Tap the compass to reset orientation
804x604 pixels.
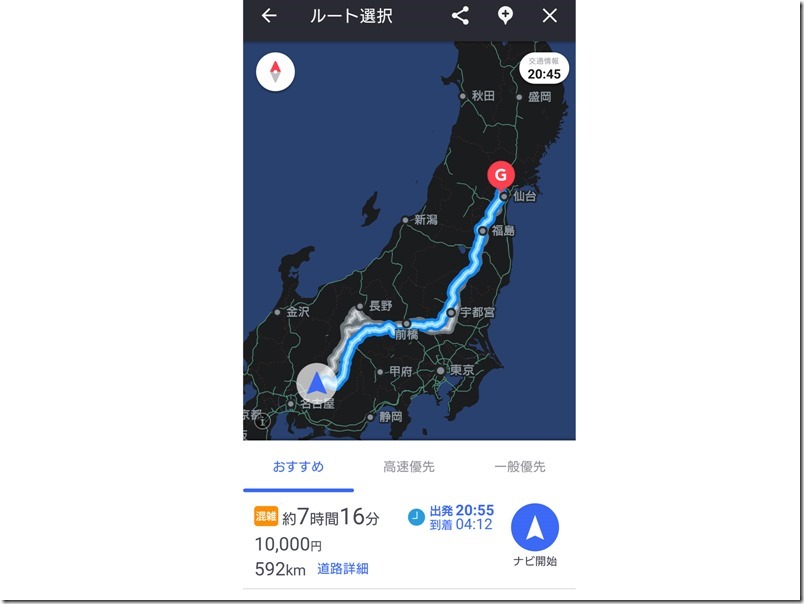click(x=275, y=72)
